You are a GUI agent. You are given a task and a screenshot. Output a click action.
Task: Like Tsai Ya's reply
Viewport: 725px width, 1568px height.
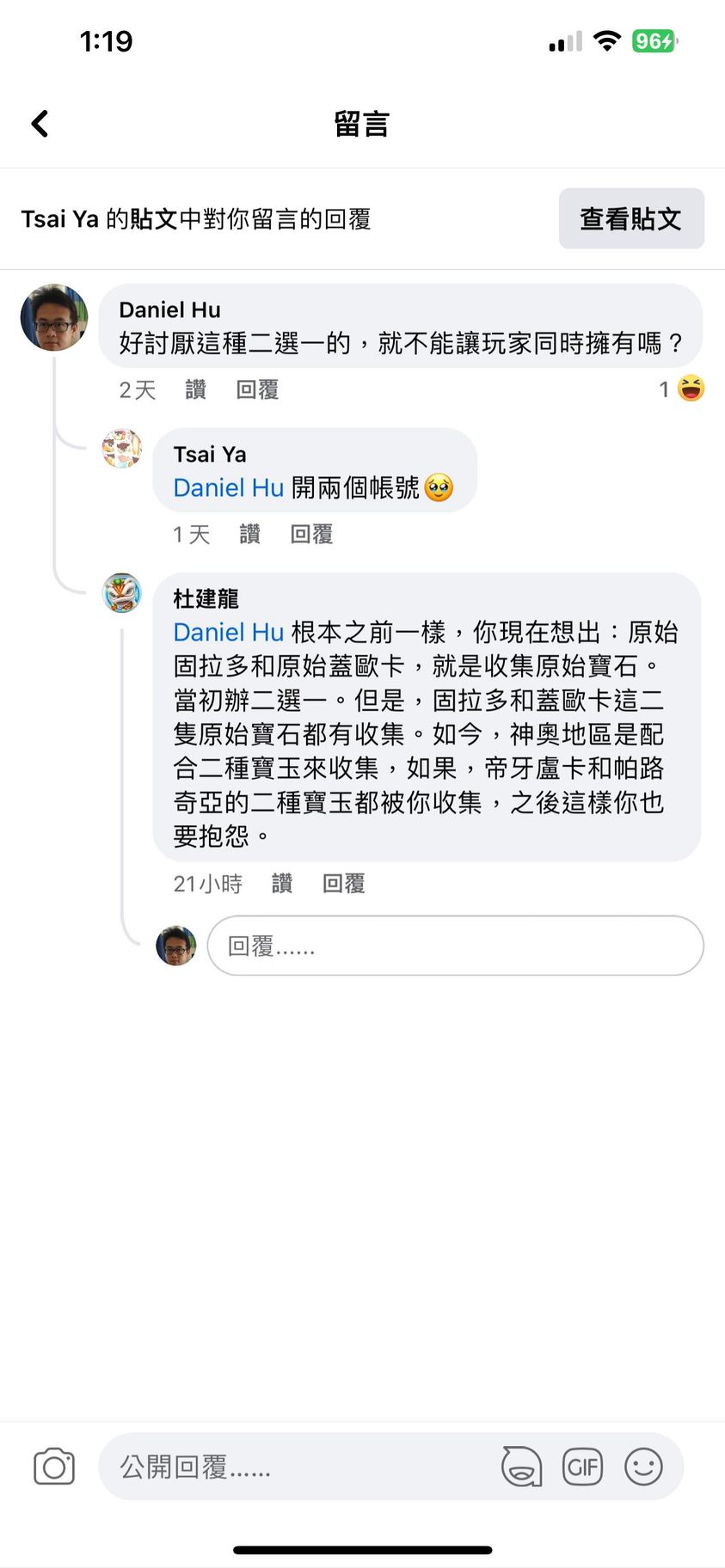pos(249,535)
